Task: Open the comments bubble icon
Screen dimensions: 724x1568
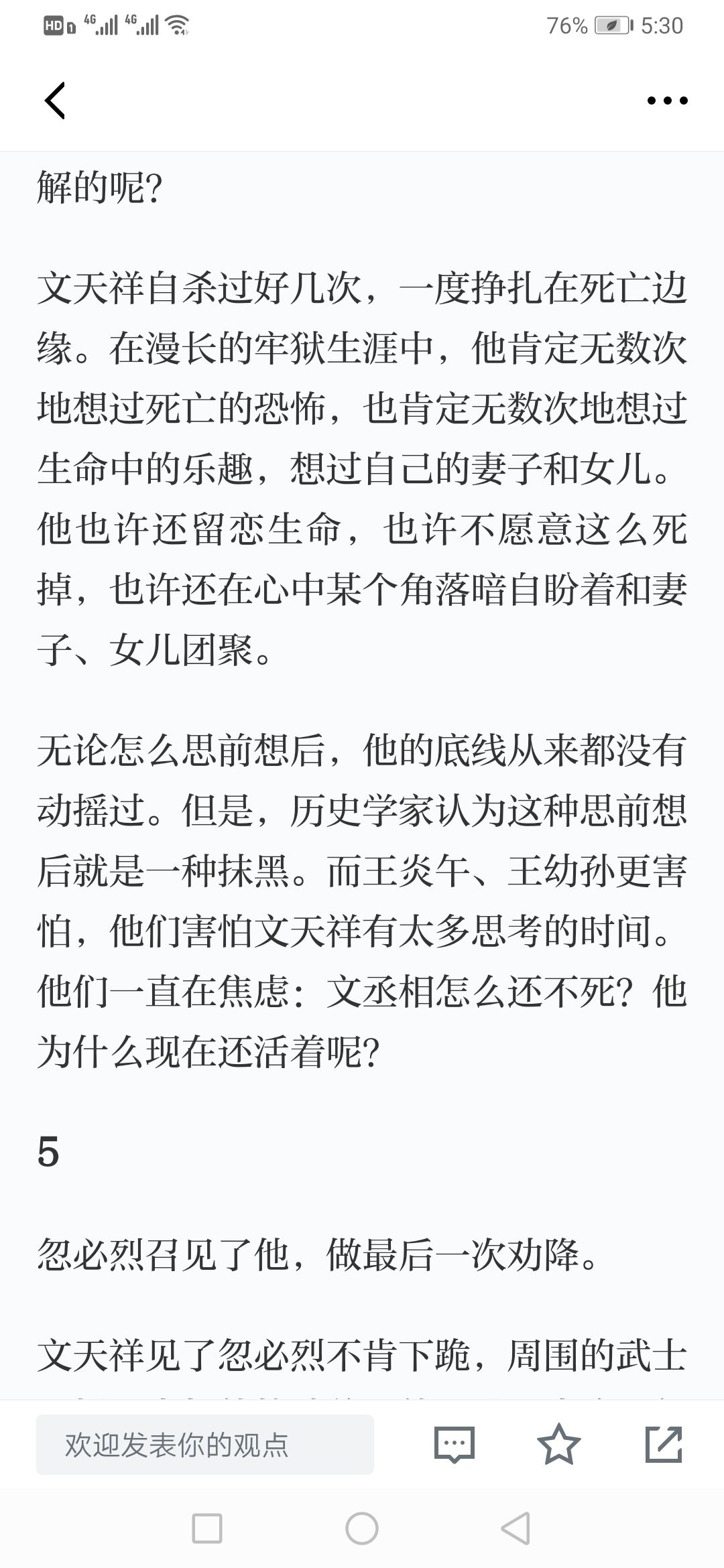Action: (455, 1445)
